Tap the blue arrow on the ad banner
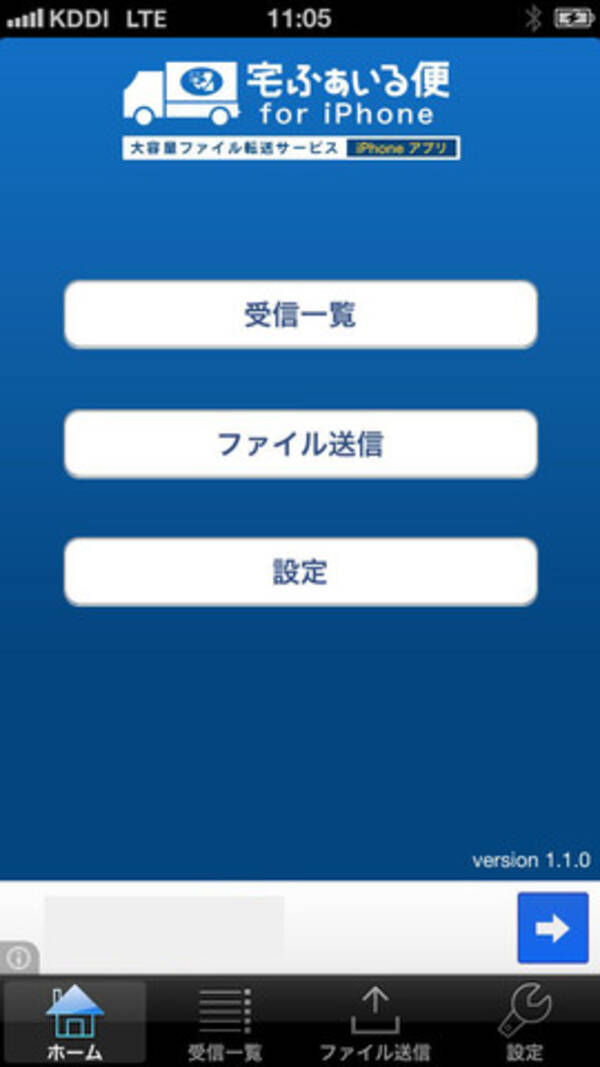The width and height of the screenshot is (600, 1067). (552, 928)
